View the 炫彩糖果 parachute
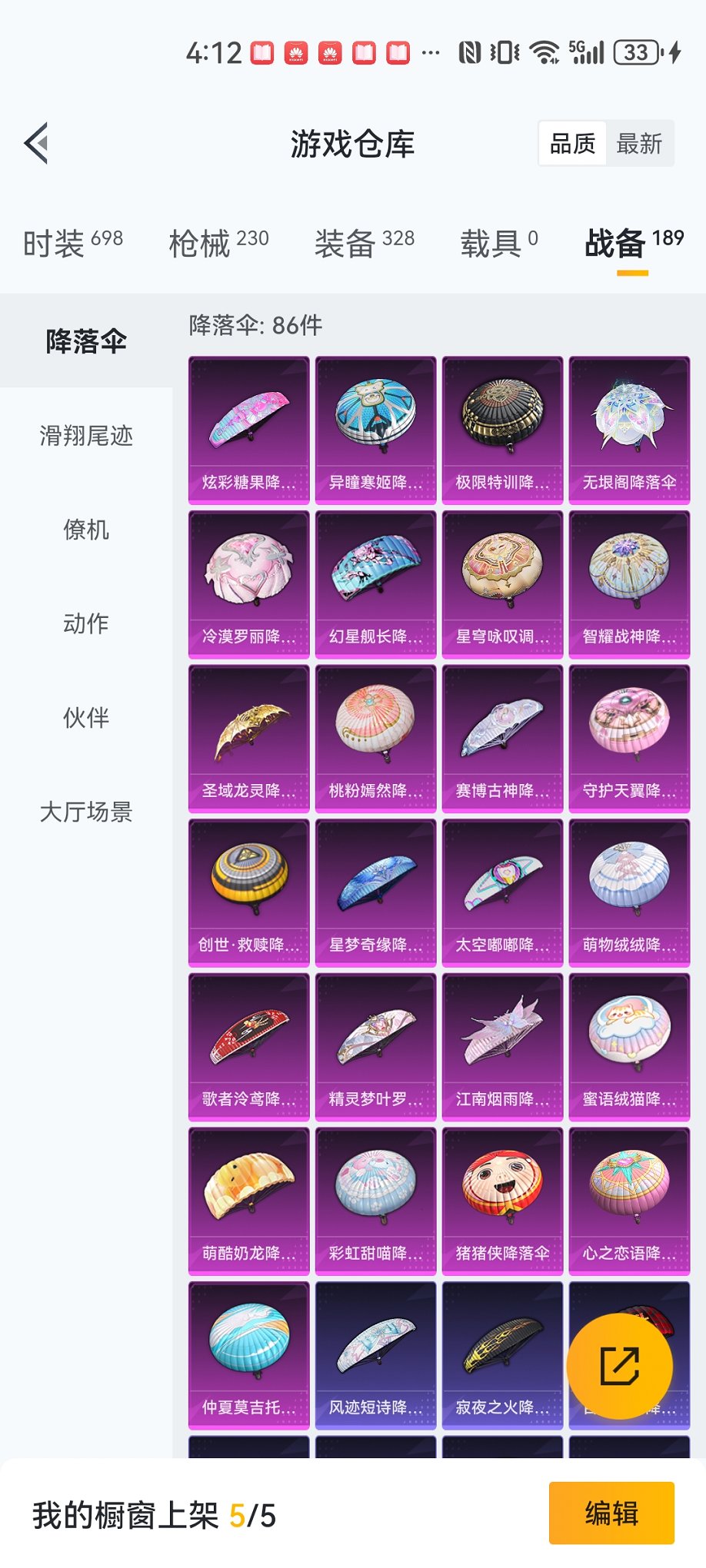This screenshot has width=706, height=1568. tap(248, 430)
